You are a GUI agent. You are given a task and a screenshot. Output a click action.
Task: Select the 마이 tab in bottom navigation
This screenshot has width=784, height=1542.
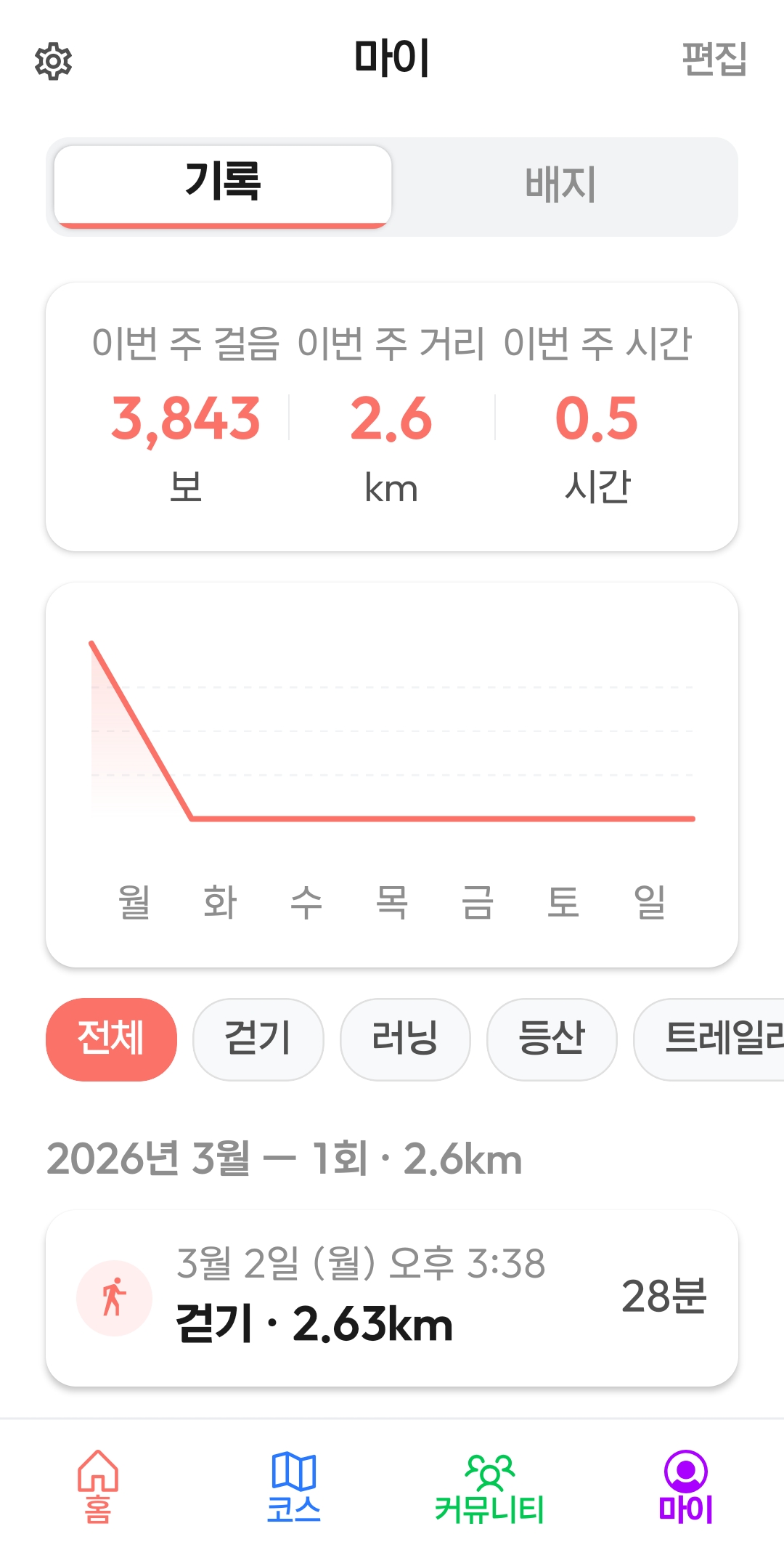(x=685, y=1485)
